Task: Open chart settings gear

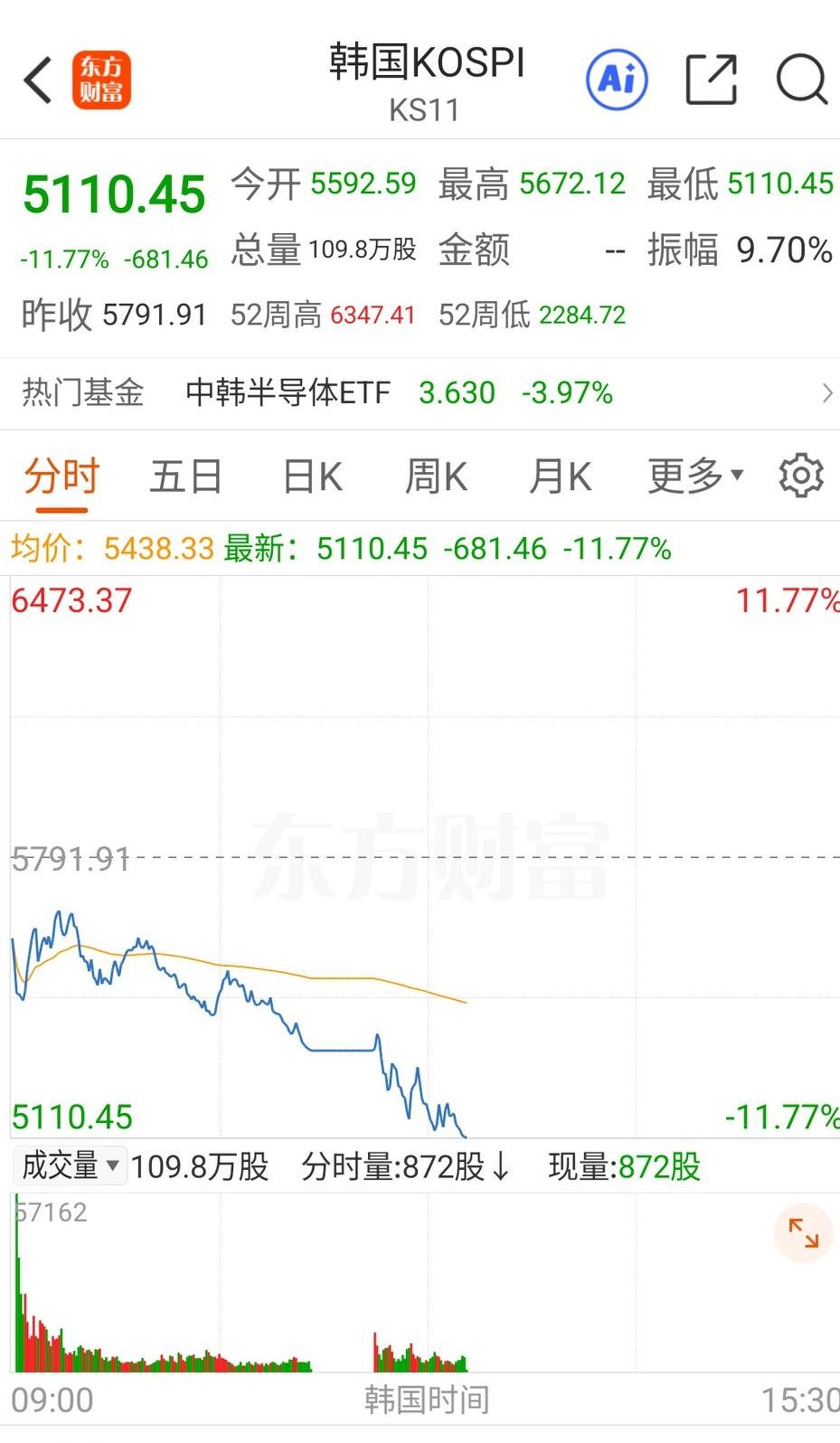Action: pos(799,475)
